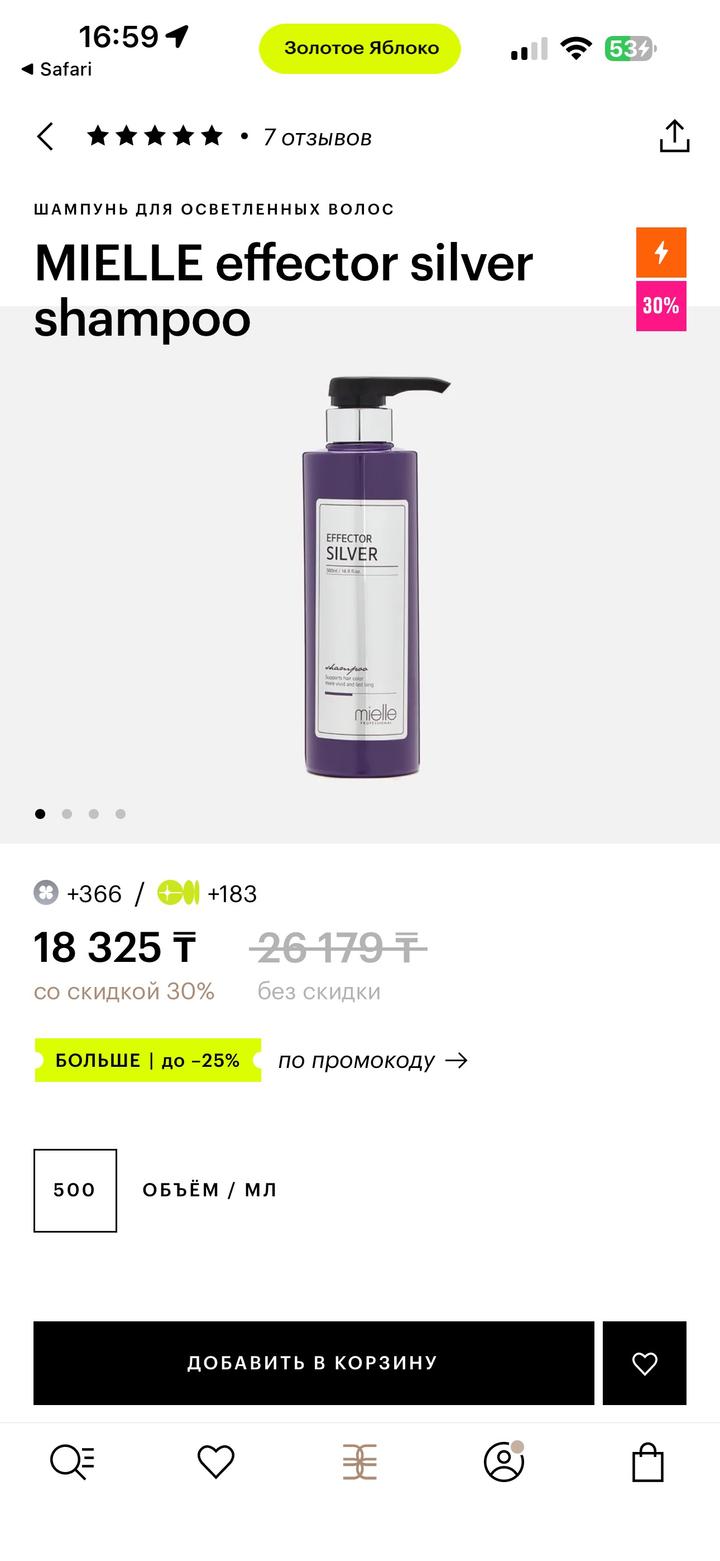Tap the orange lightning badge
The height and width of the screenshot is (1561, 720).
point(661,252)
